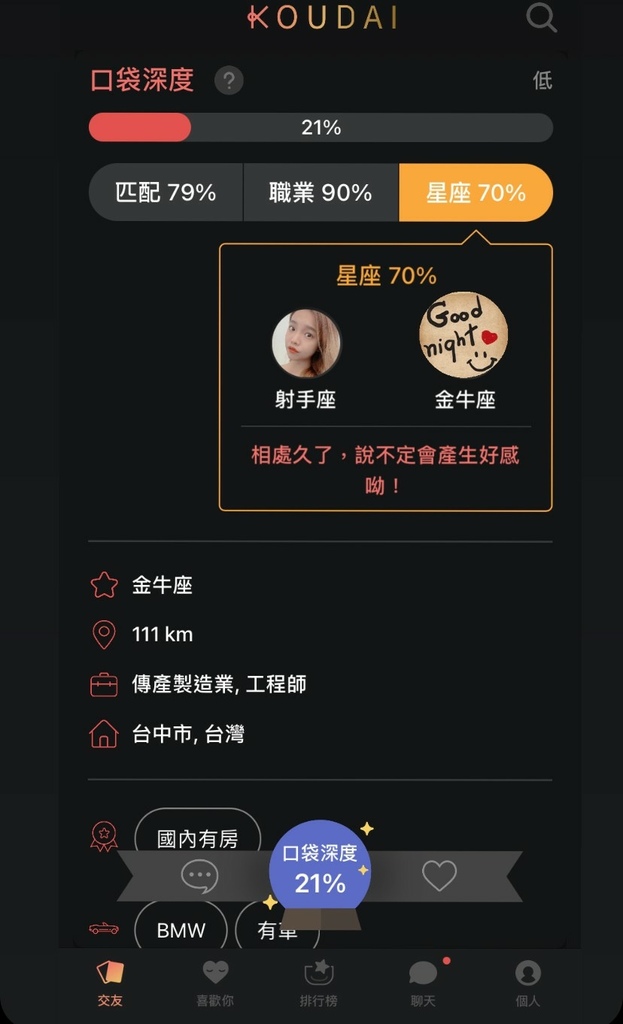Tap the 口袋深度 question mark help icon

(x=229, y=81)
